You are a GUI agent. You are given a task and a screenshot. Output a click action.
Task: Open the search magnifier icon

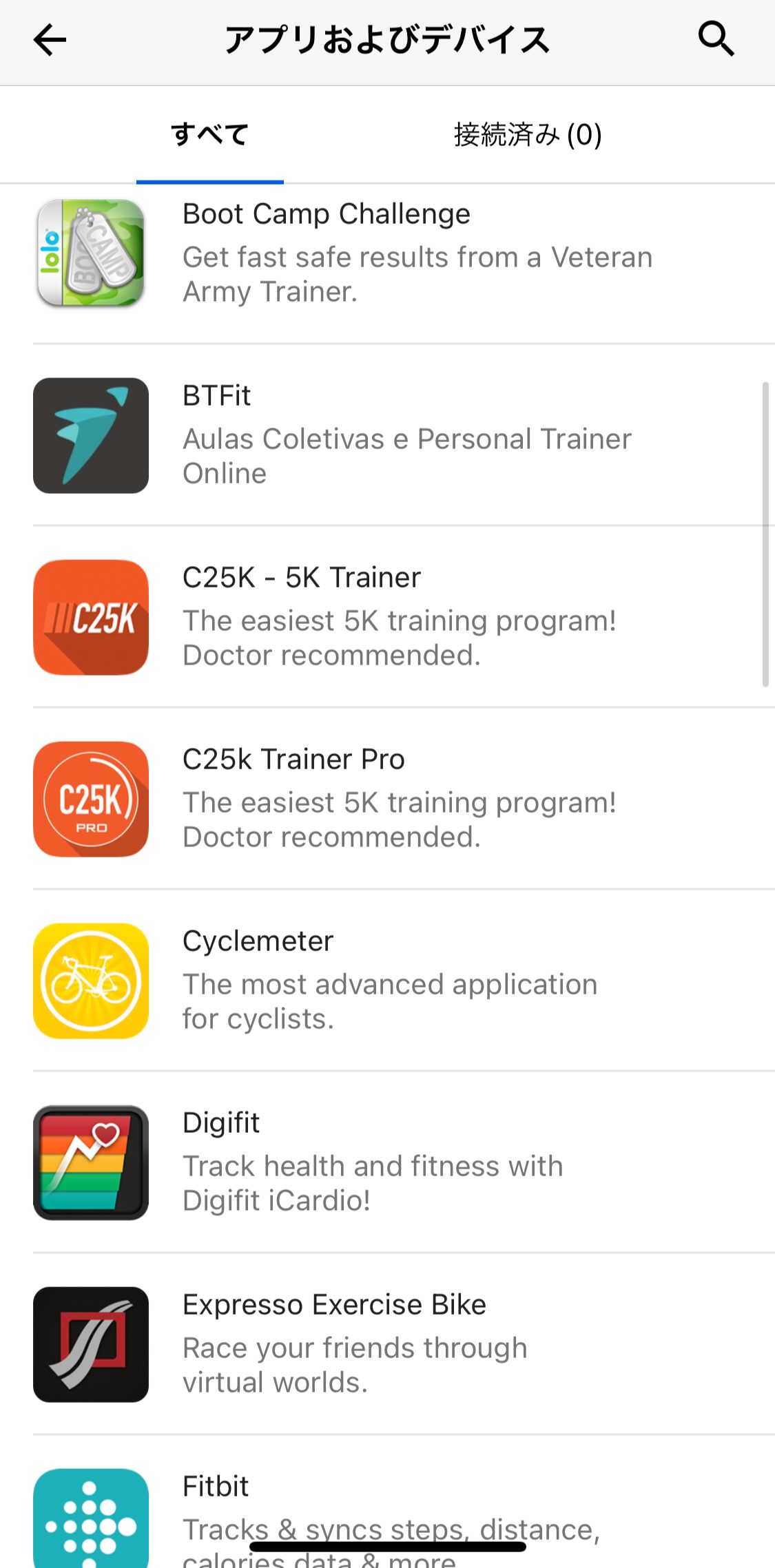pyautogui.click(x=716, y=39)
